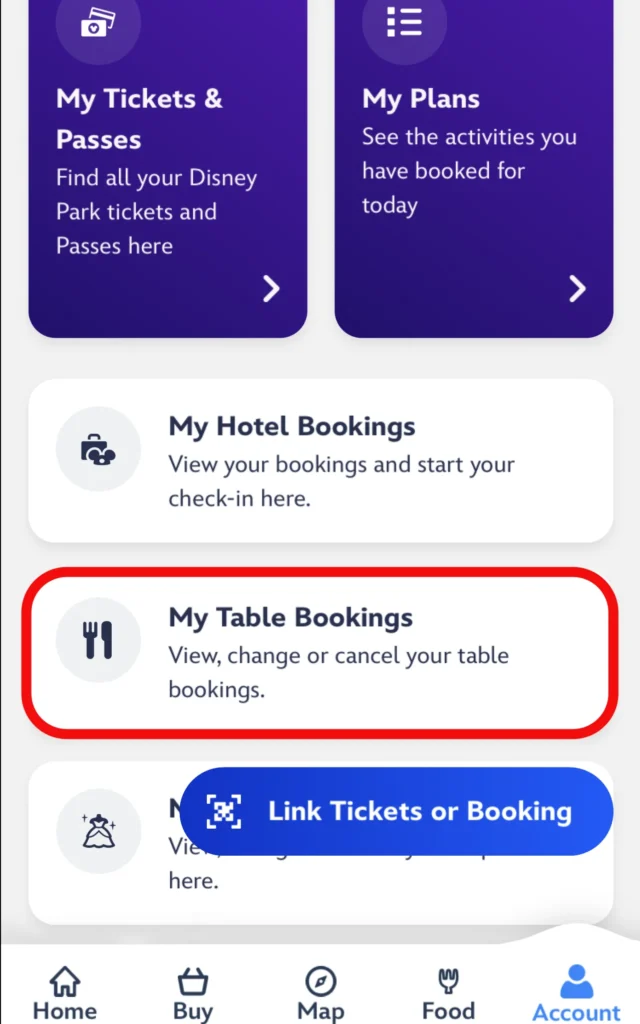The height and width of the screenshot is (1024, 640).
Task: Open the My Plans card
Action: click(x=473, y=170)
